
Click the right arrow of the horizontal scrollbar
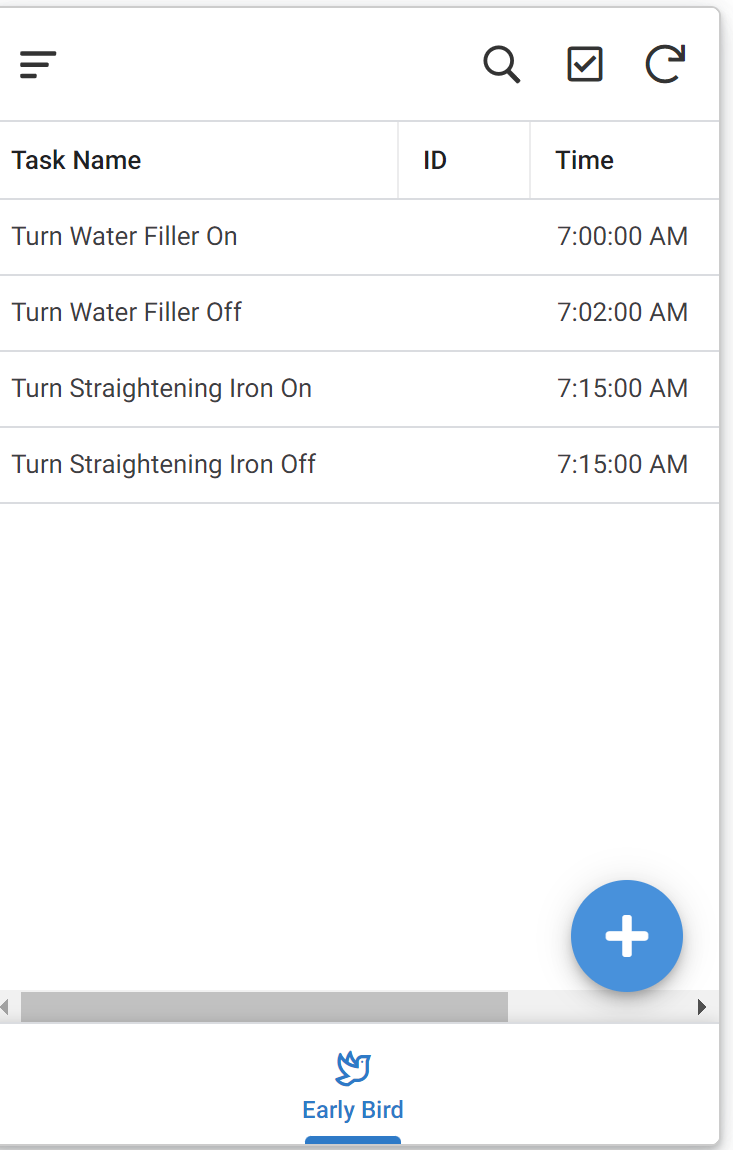[x=701, y=1007]
